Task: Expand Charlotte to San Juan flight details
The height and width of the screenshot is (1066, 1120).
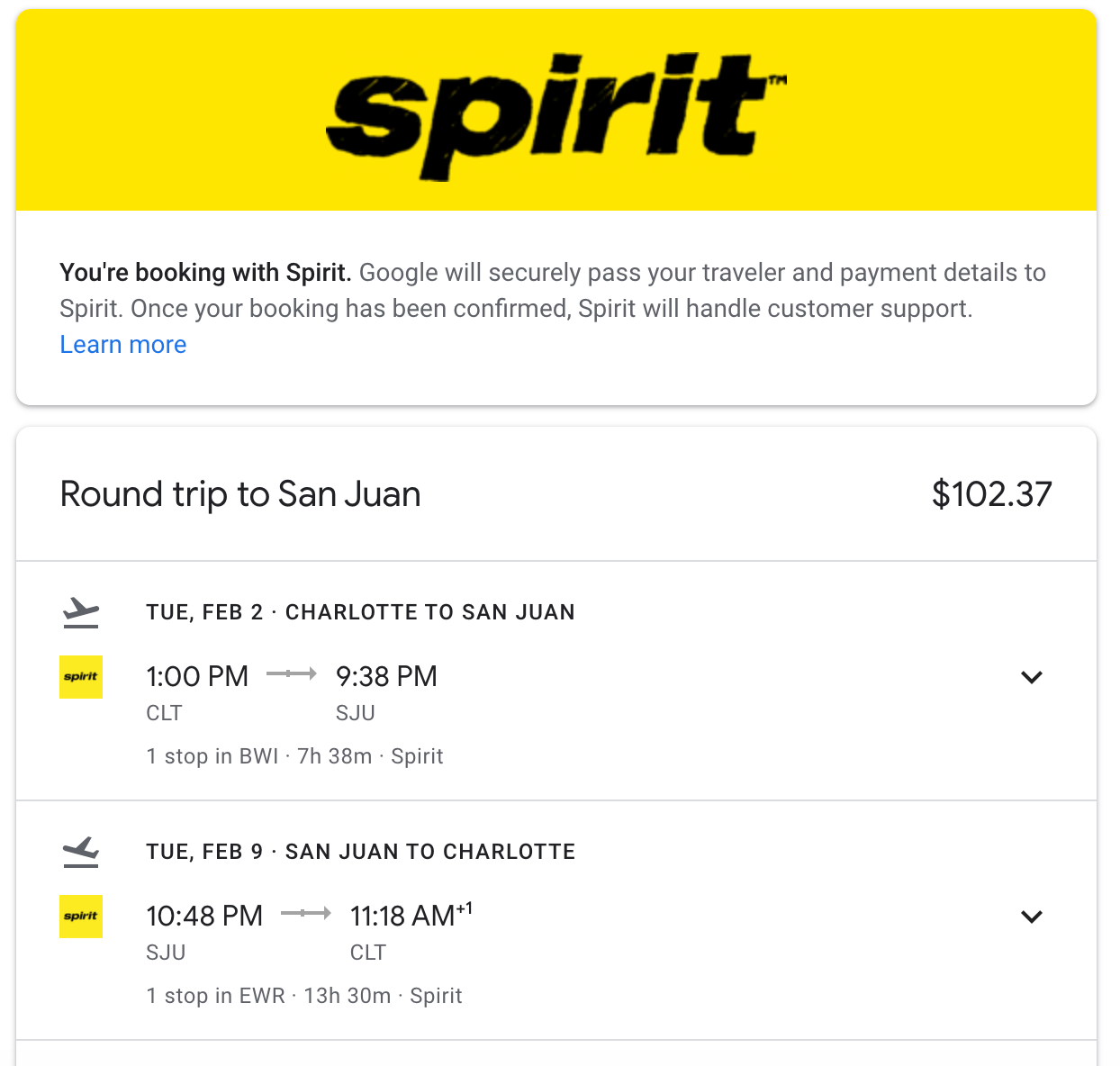Action: pos(1031,677)
